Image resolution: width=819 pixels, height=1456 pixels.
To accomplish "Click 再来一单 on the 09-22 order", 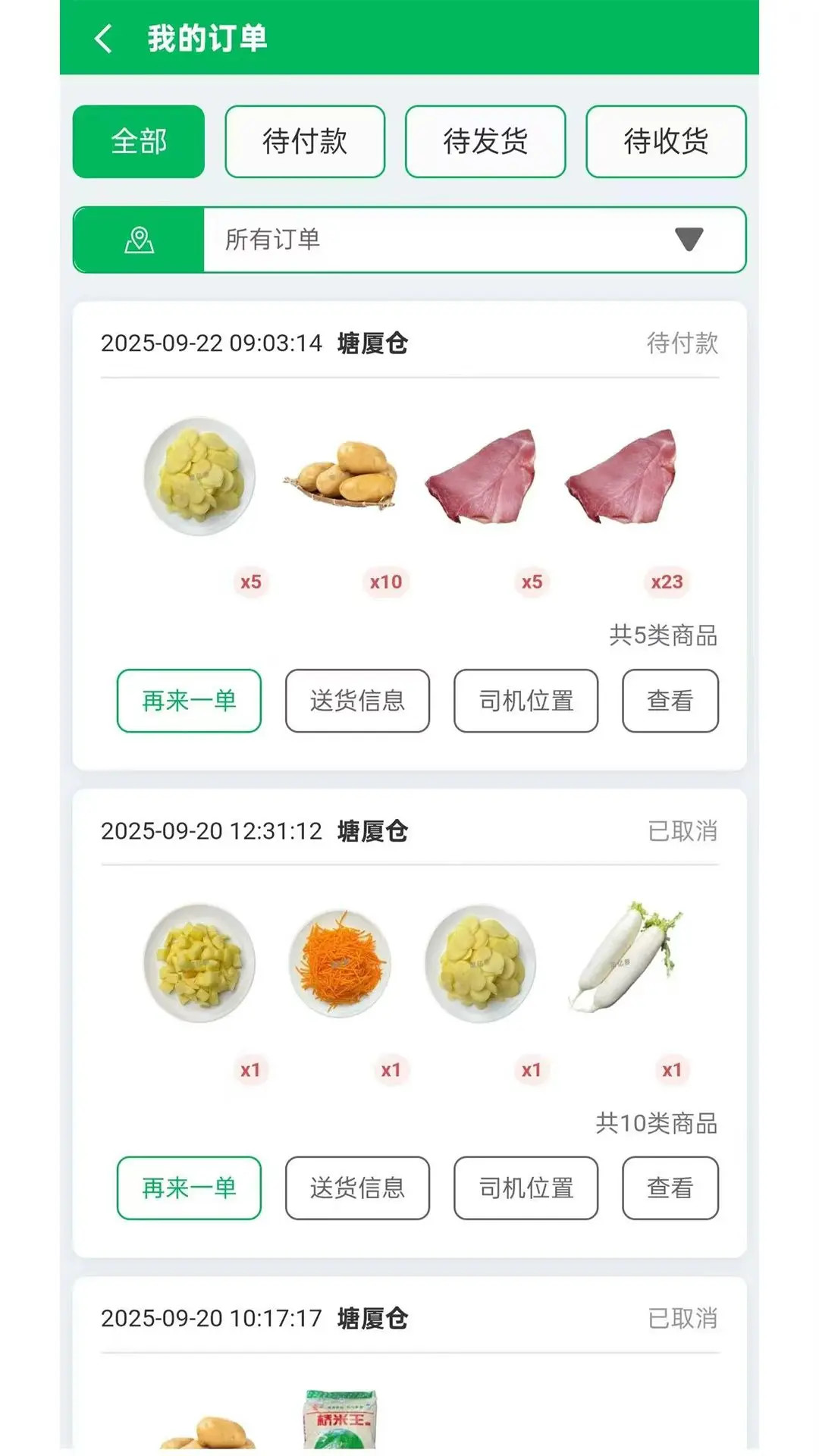I will click(x=188, y=701).
